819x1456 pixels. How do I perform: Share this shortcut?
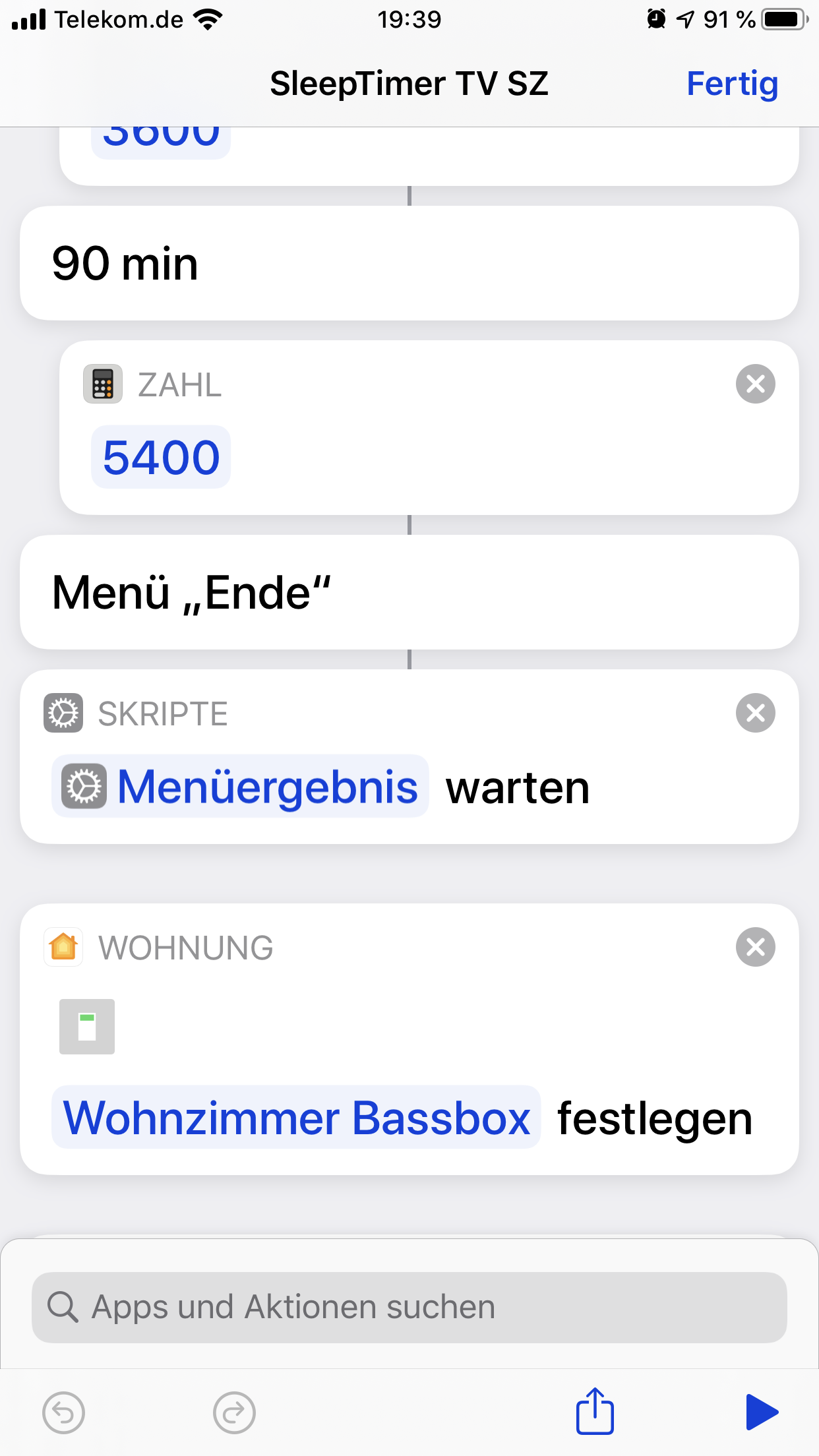pyautogui.click(x=595, y=1411)
